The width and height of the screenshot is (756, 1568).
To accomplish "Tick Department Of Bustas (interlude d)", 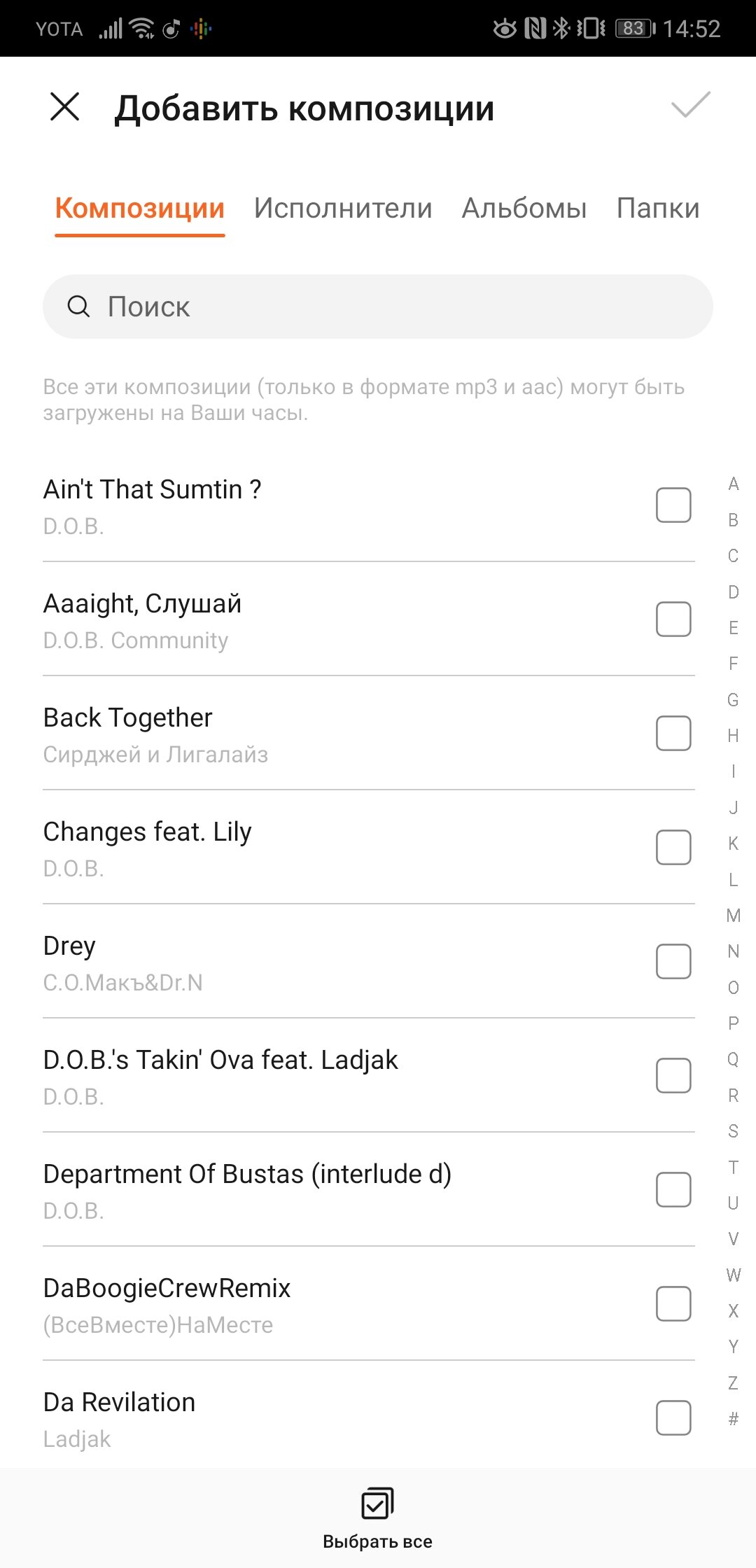I will [673, 1190].
